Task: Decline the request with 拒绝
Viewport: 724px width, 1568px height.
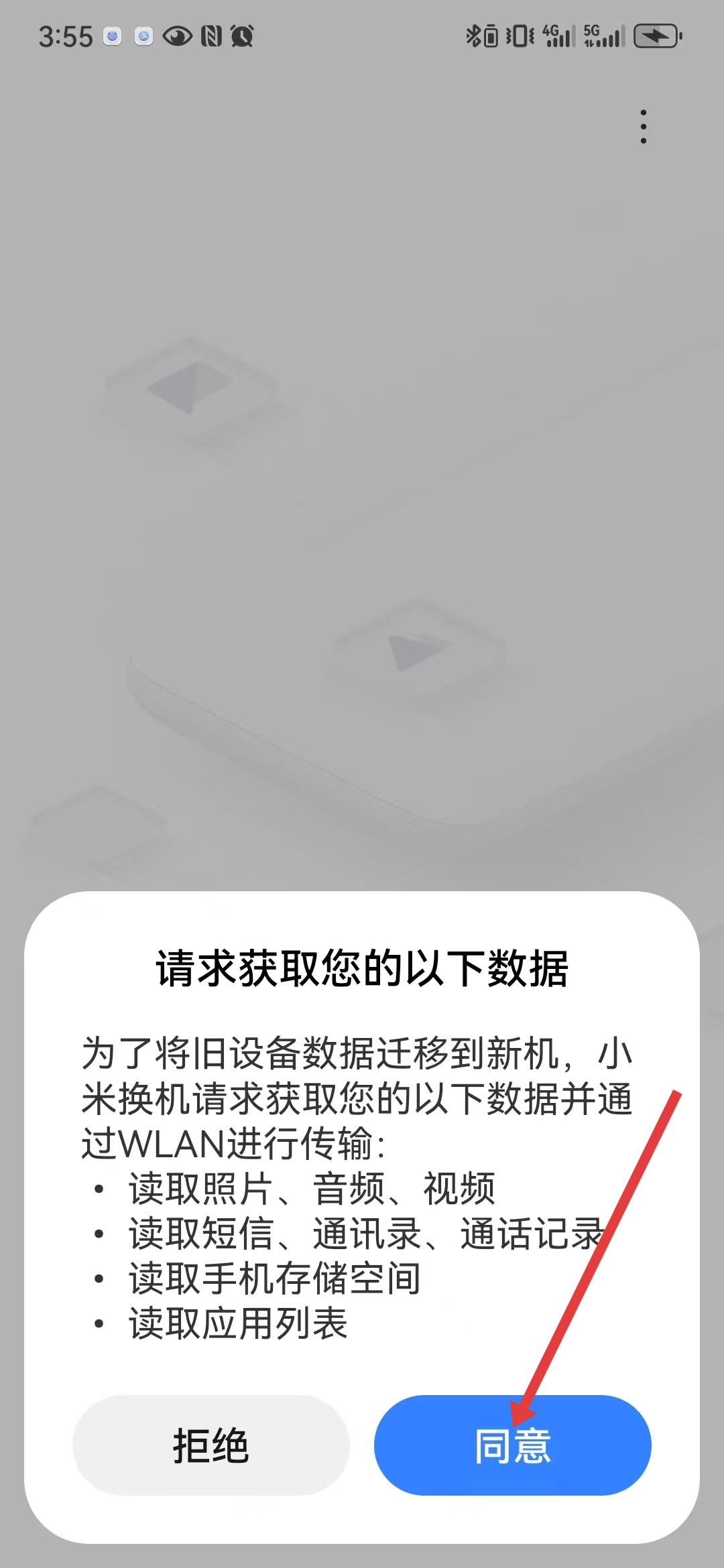Action: click(211, 1445)
